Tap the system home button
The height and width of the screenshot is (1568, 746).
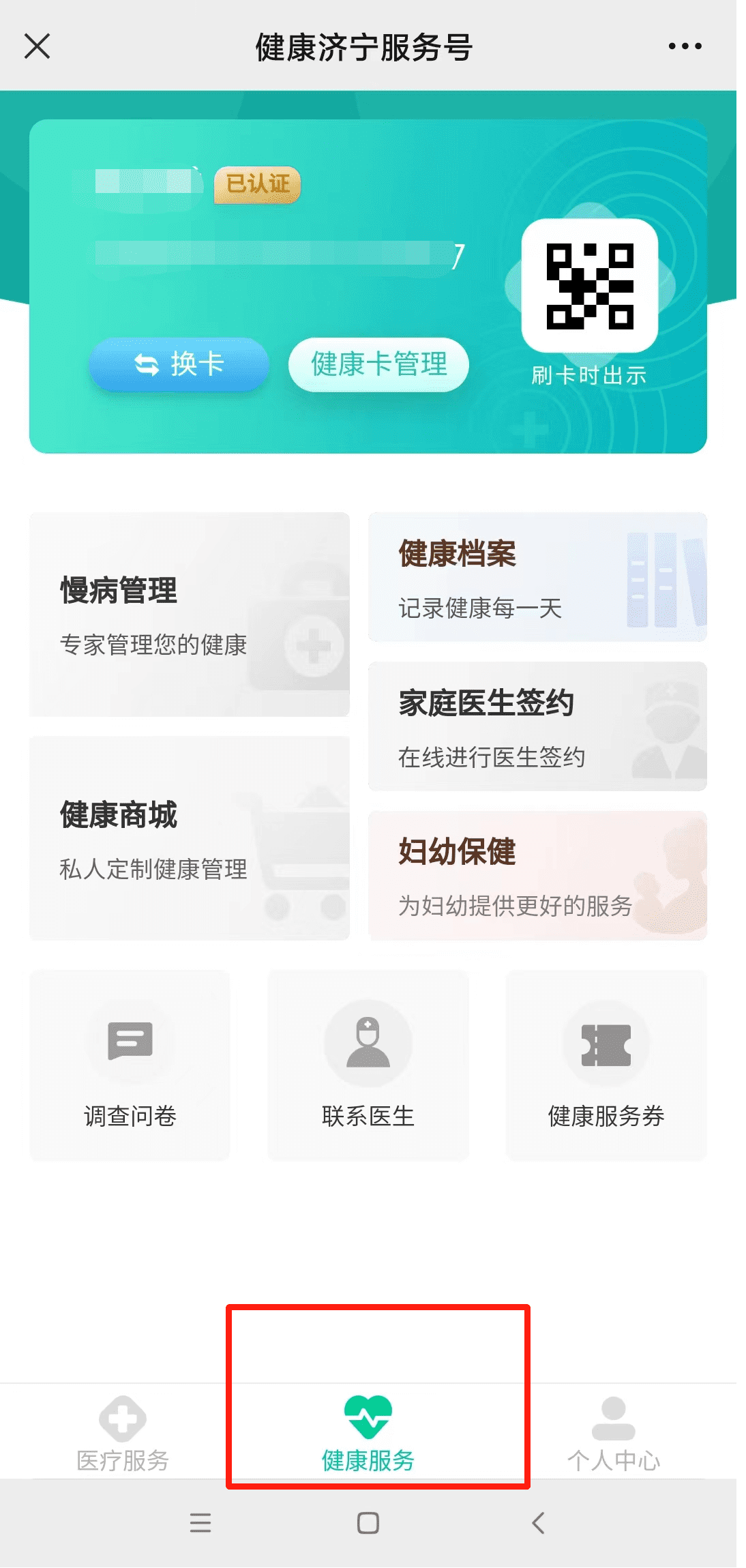click(368, 1522)
